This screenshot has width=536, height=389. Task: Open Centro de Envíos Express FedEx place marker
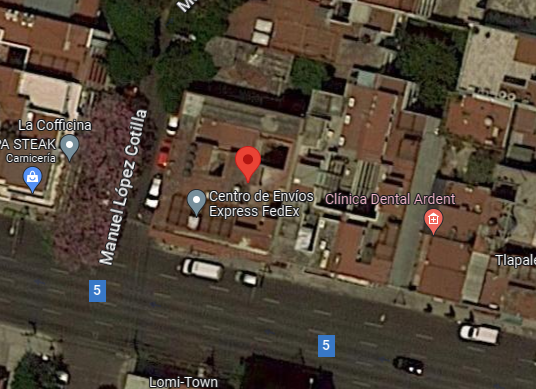point(197,203)
